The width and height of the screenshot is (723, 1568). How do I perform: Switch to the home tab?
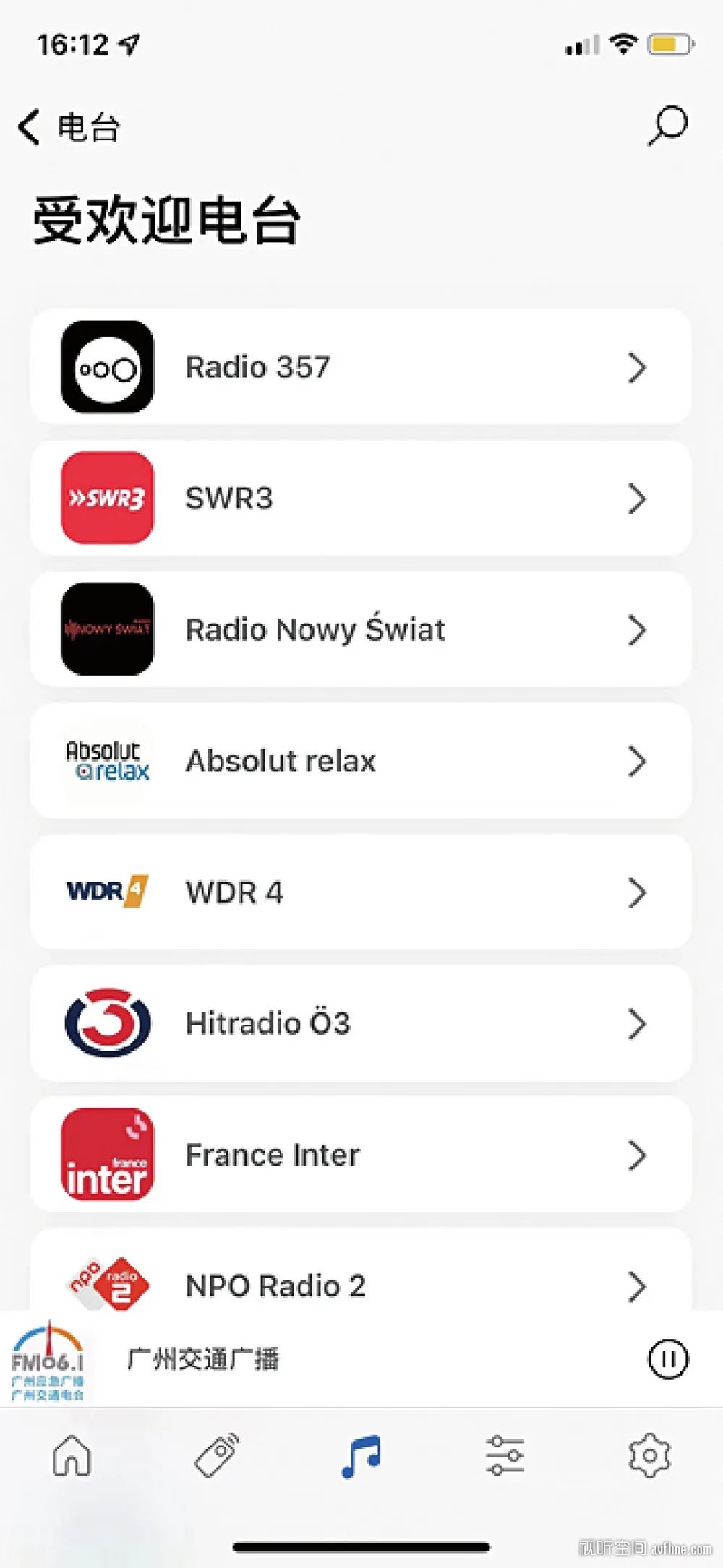72,1455
